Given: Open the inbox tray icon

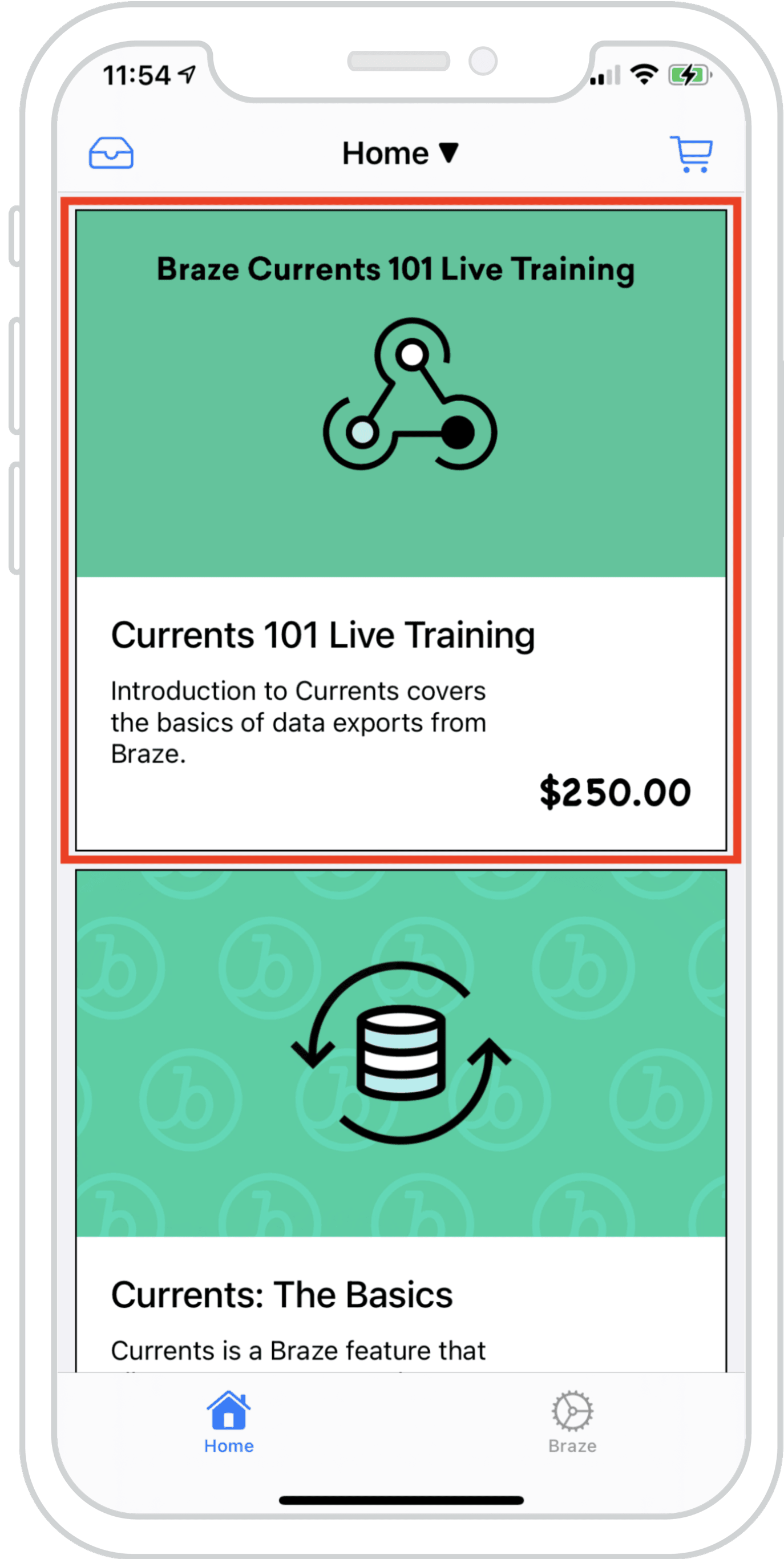Looking at the screenshot, I should [x=111, y=152].
